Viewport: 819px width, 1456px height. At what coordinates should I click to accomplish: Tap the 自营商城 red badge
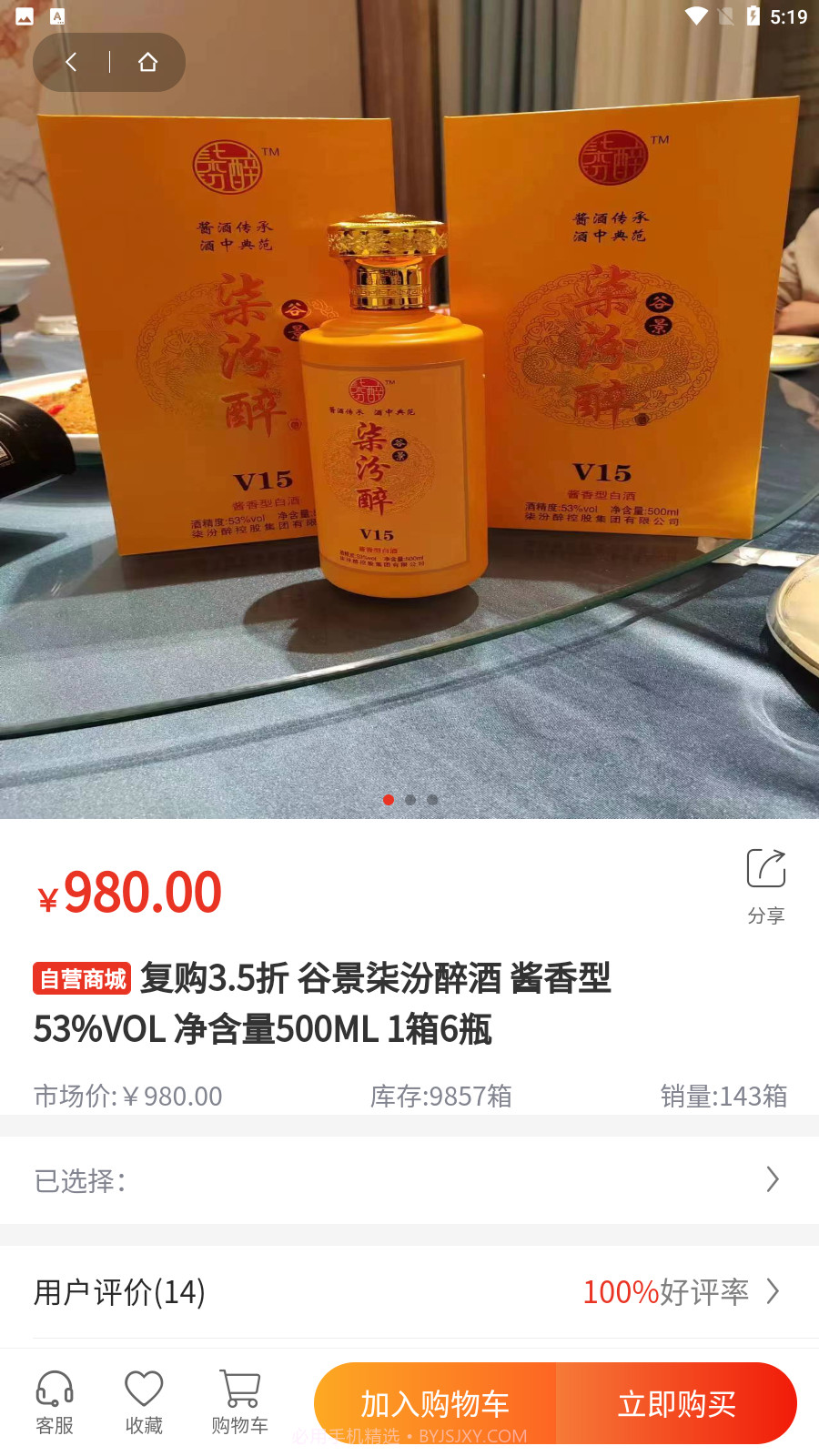(x=81, y=980)
